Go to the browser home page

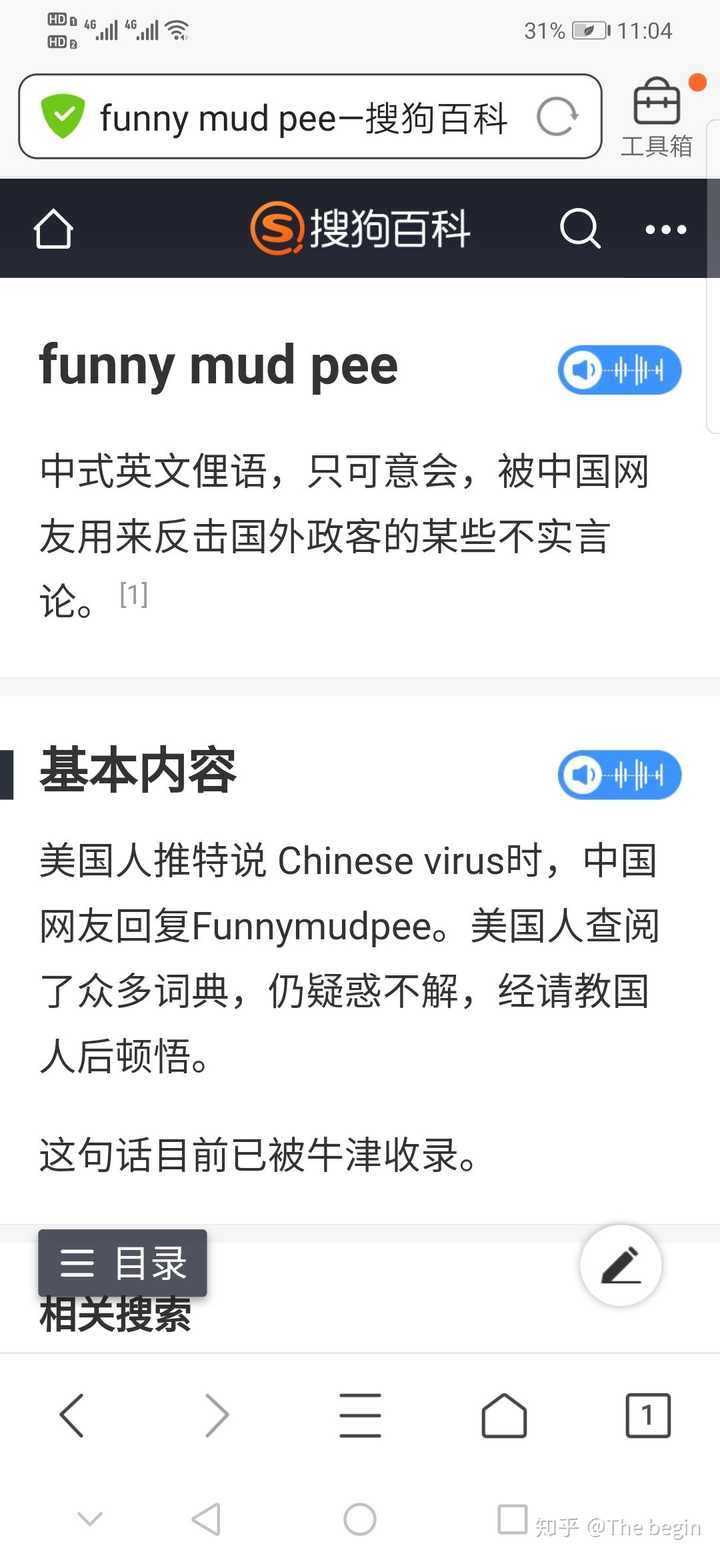tap(504, 1416)
